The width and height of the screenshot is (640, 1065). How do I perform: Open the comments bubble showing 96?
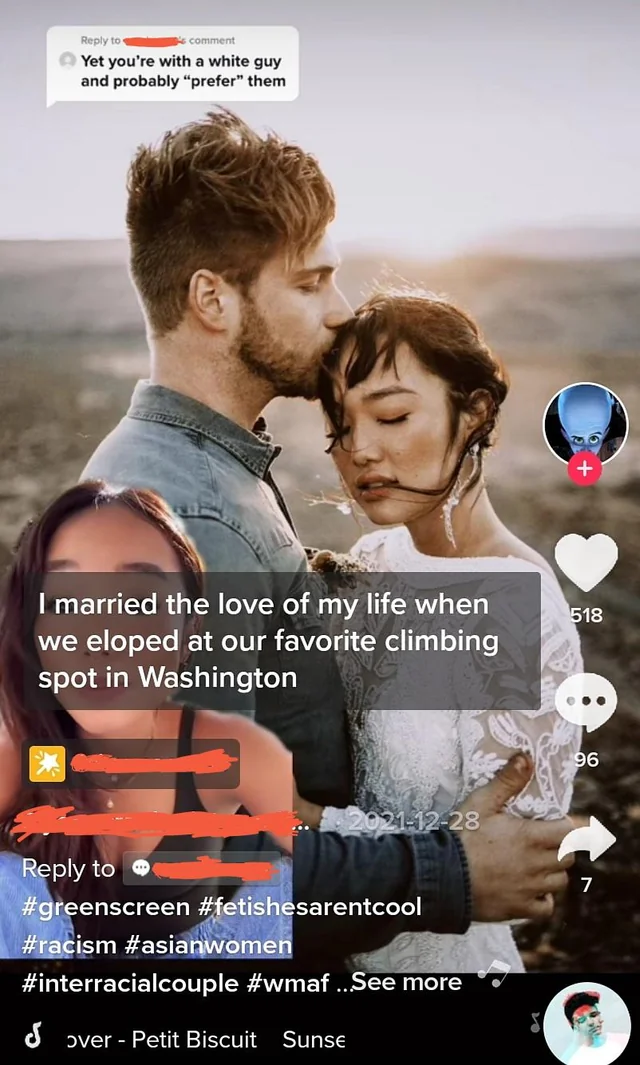click(x=586, y=702)
